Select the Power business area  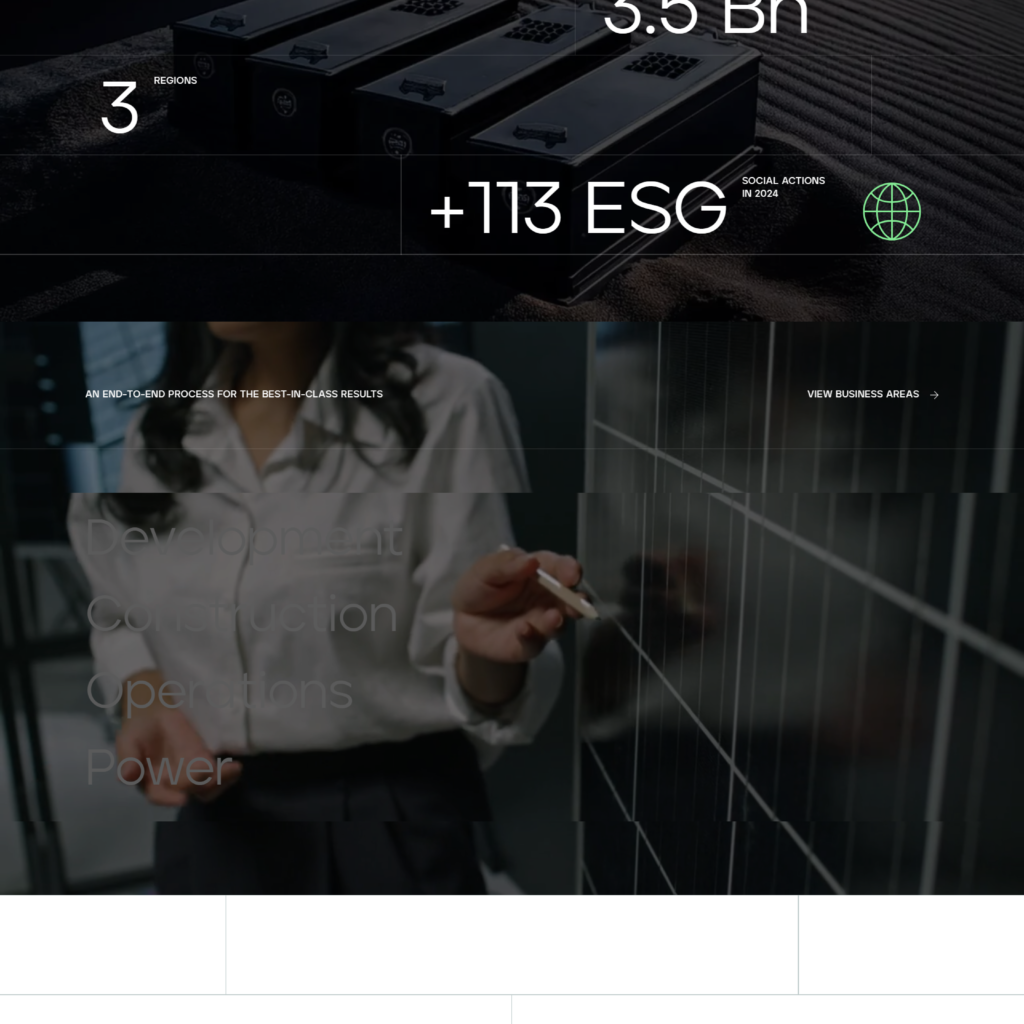(159, 767)
